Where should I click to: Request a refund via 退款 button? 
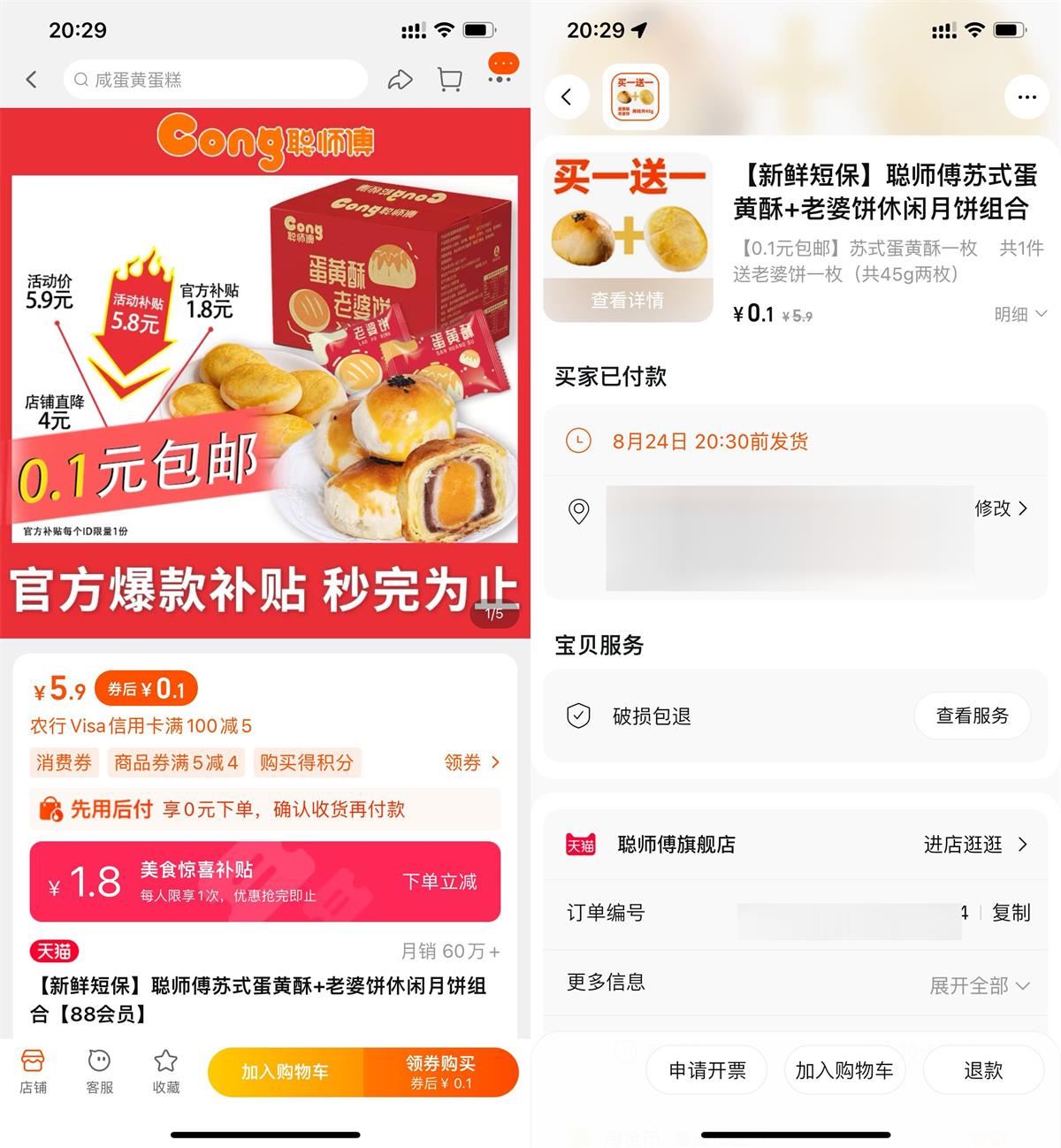(982, 1070)
